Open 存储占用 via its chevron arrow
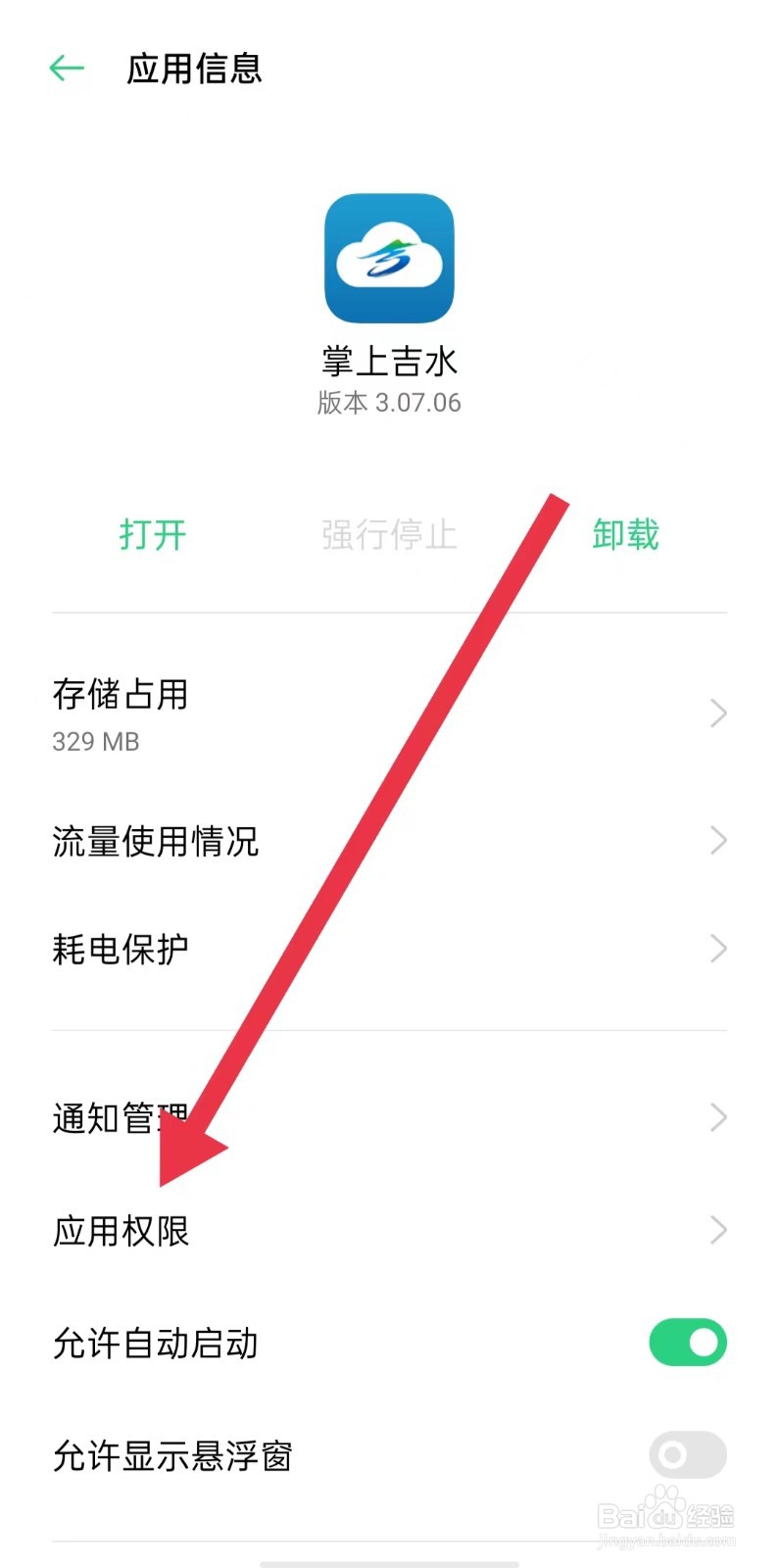This screenshot has height=1568, width=779. click(716, 713)
